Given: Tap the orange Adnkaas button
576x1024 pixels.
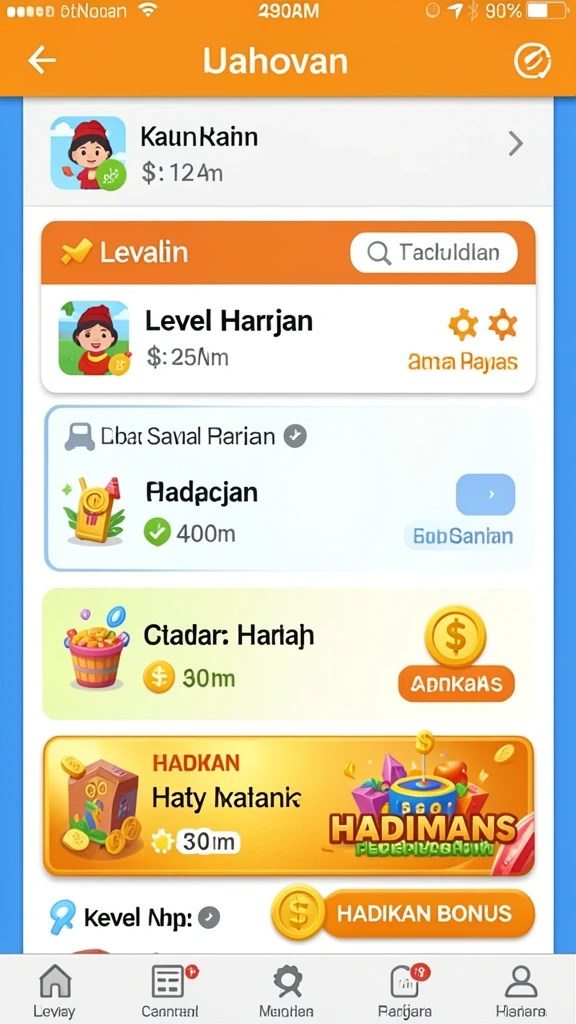Looking at the screenshot, I should point(456,683).
